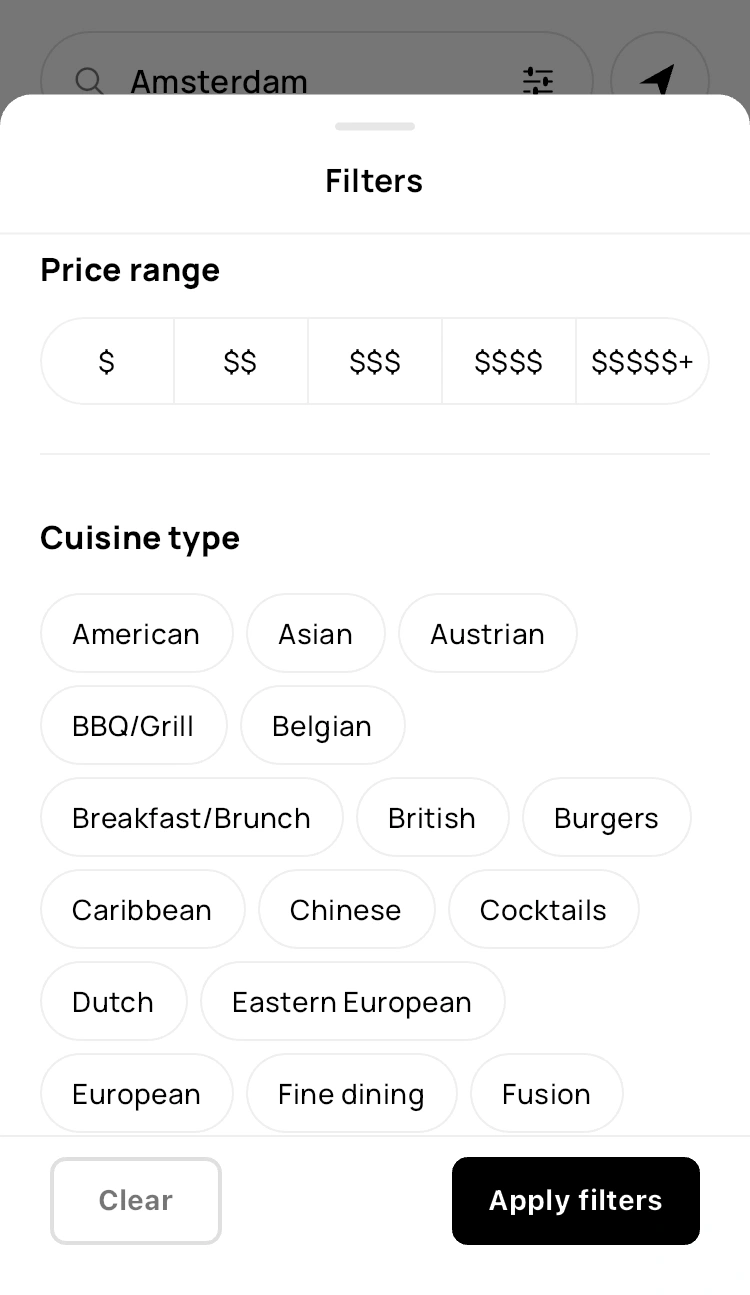Select the Asian cuisine chip
750x1295 pixels.
tap(316, 633)
